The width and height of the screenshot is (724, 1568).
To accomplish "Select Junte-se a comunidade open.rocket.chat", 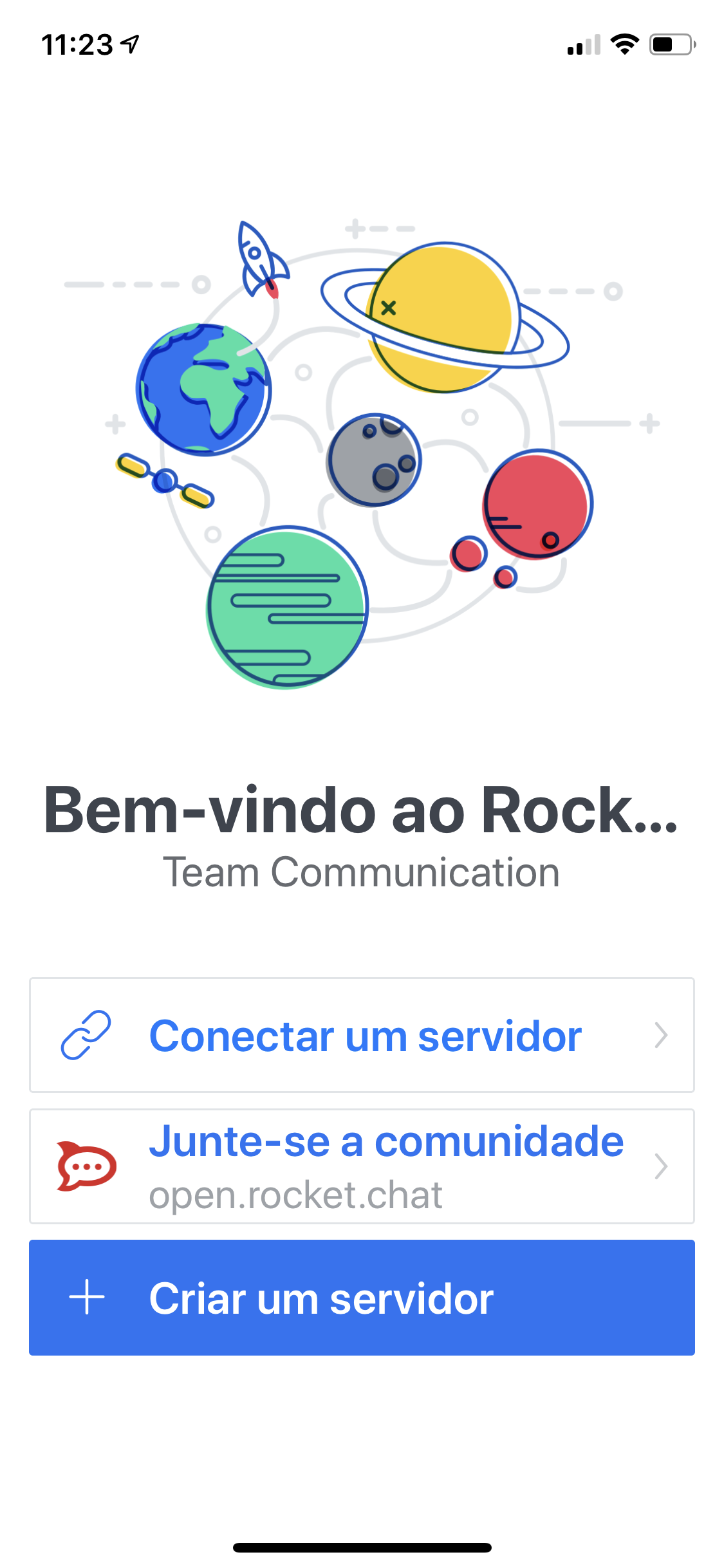I will point(362,1166).
